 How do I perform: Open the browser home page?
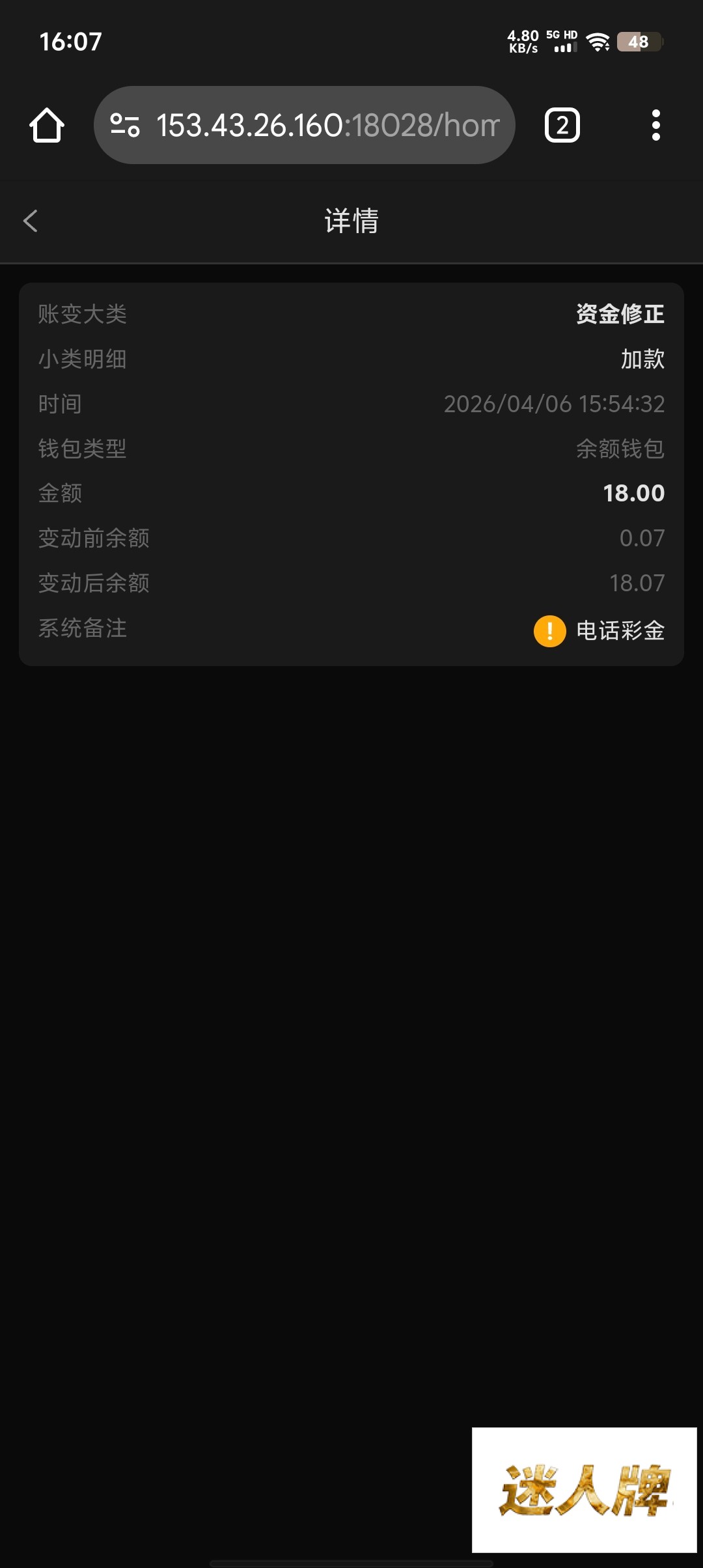(47, 125)
